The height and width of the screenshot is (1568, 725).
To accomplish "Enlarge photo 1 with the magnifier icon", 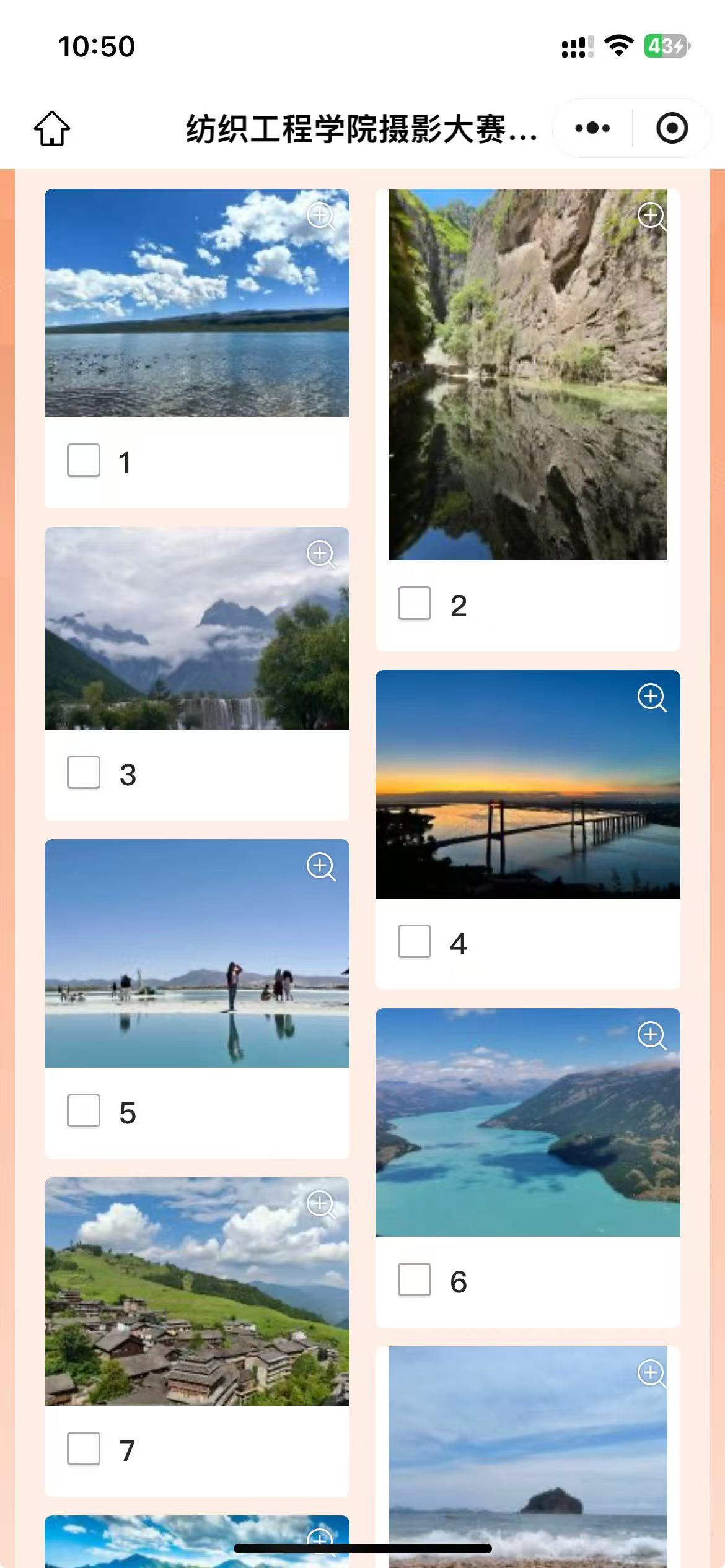I will pyautogui.click(x=321, y=216).
